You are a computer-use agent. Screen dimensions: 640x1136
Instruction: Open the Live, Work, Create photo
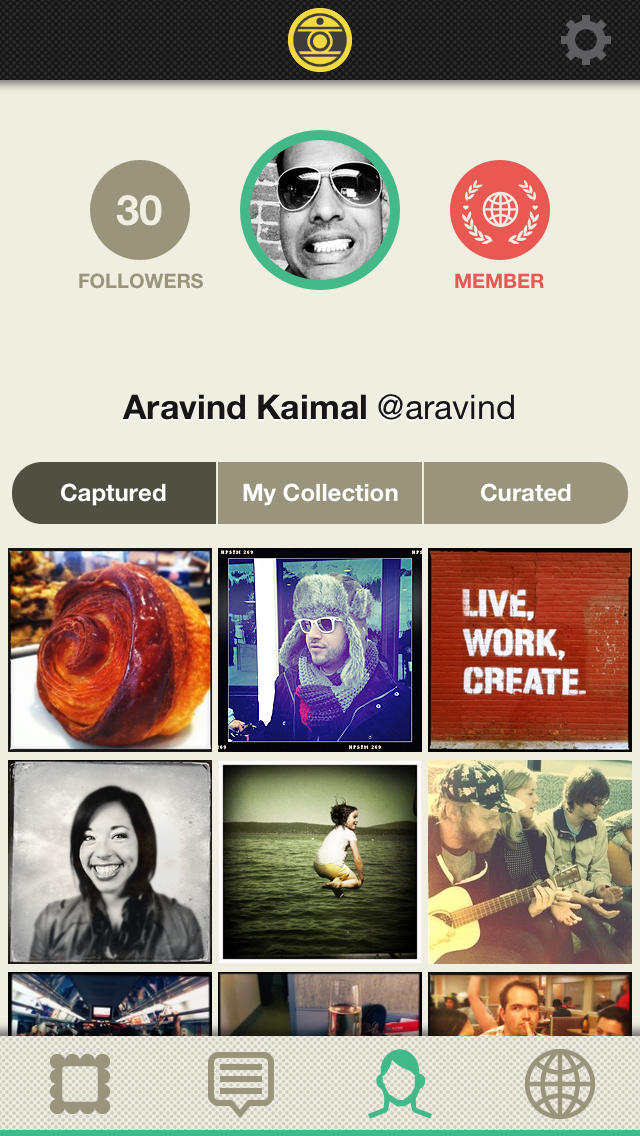(x=530, y=649)
